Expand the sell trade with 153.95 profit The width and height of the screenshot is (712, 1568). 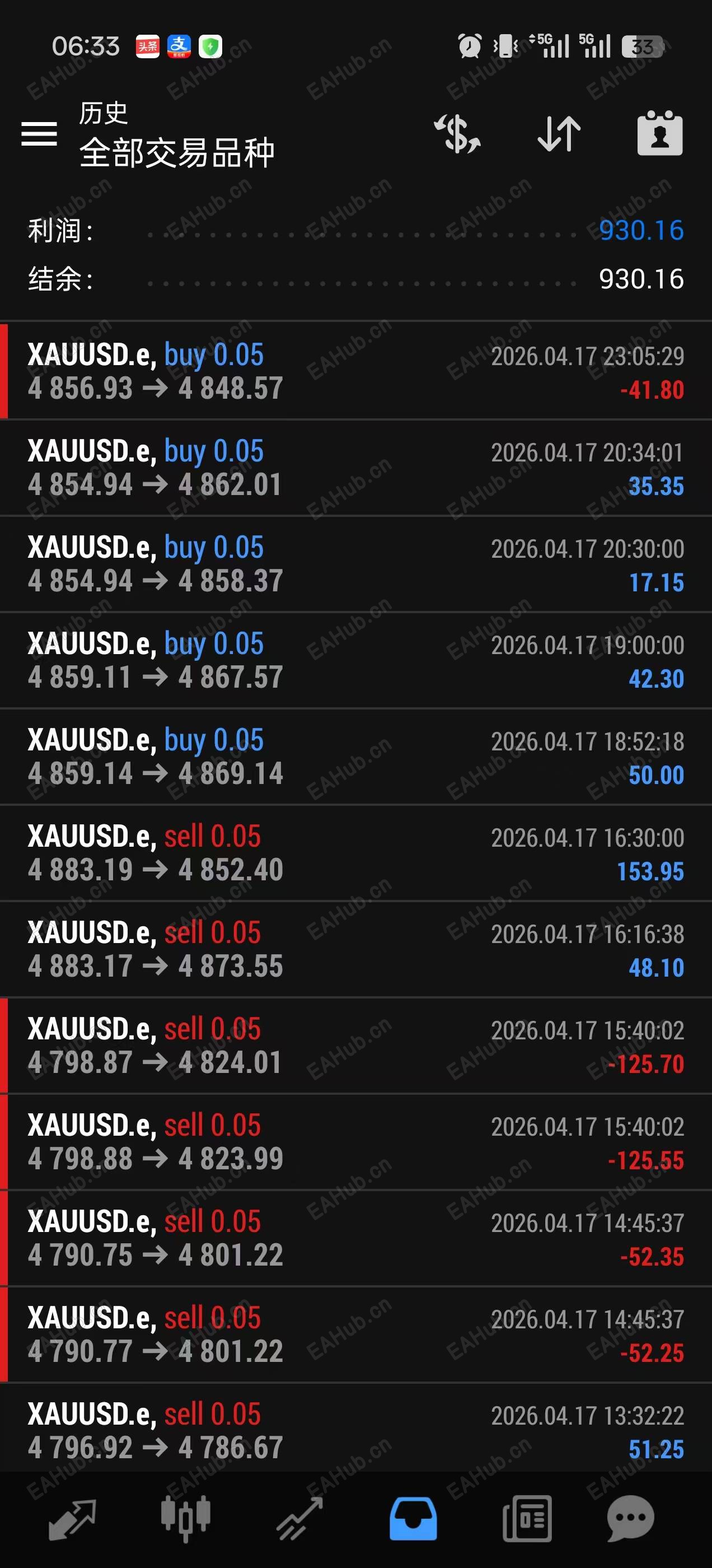[356, 853]
